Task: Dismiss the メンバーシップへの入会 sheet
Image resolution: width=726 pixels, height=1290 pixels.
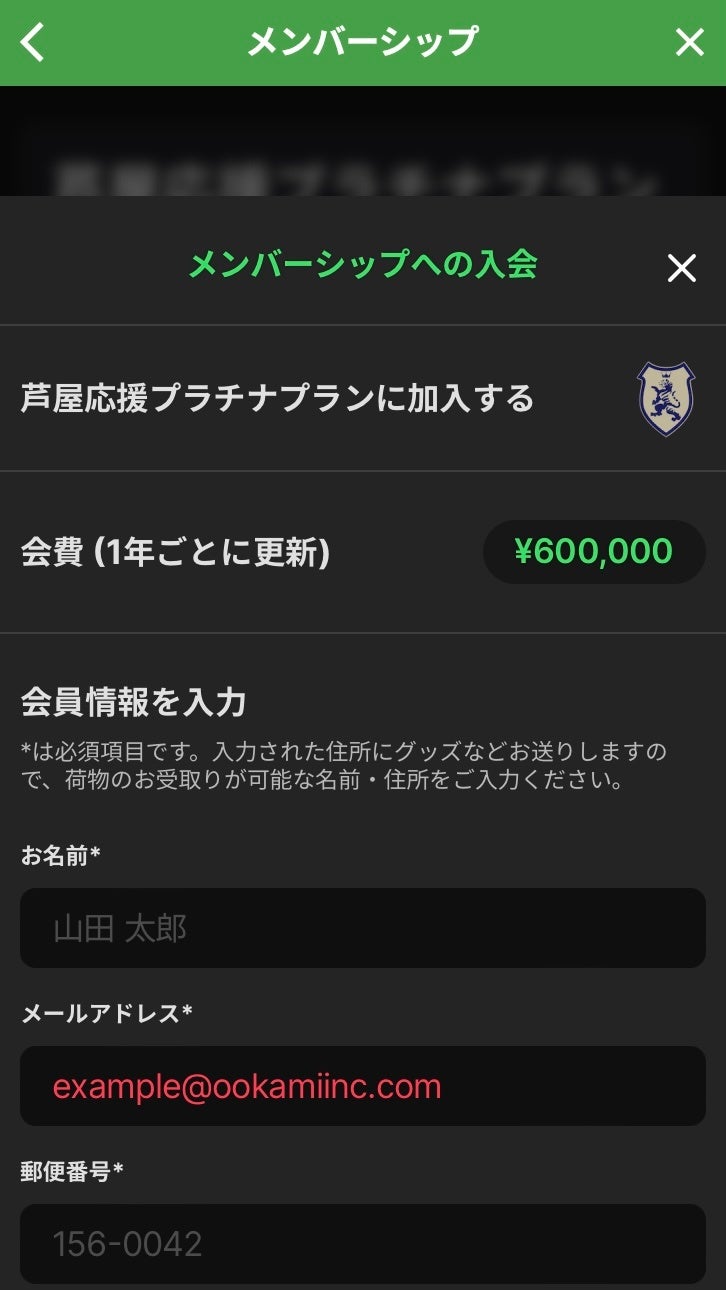Action: coord(681,268)
